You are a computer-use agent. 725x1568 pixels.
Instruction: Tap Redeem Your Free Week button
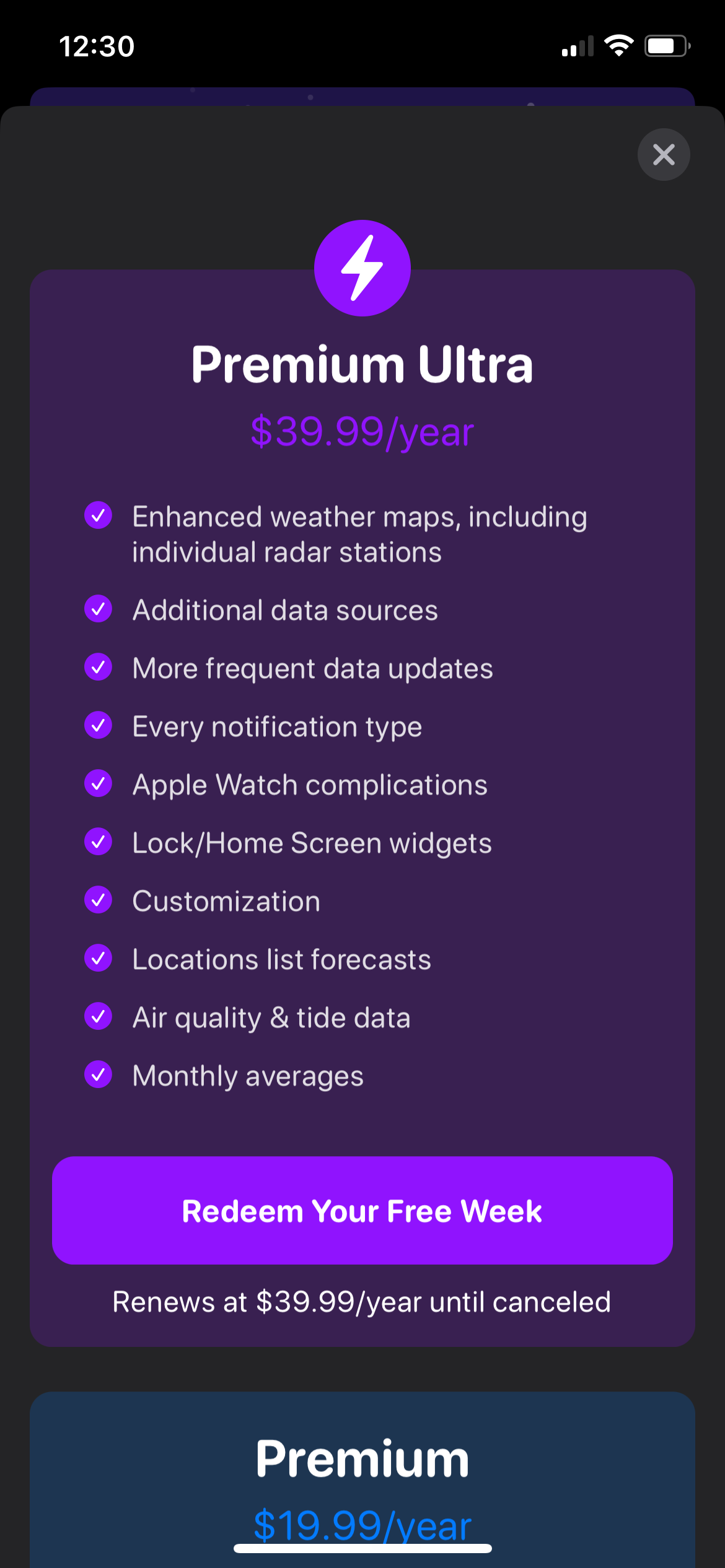coord(362,1210)
